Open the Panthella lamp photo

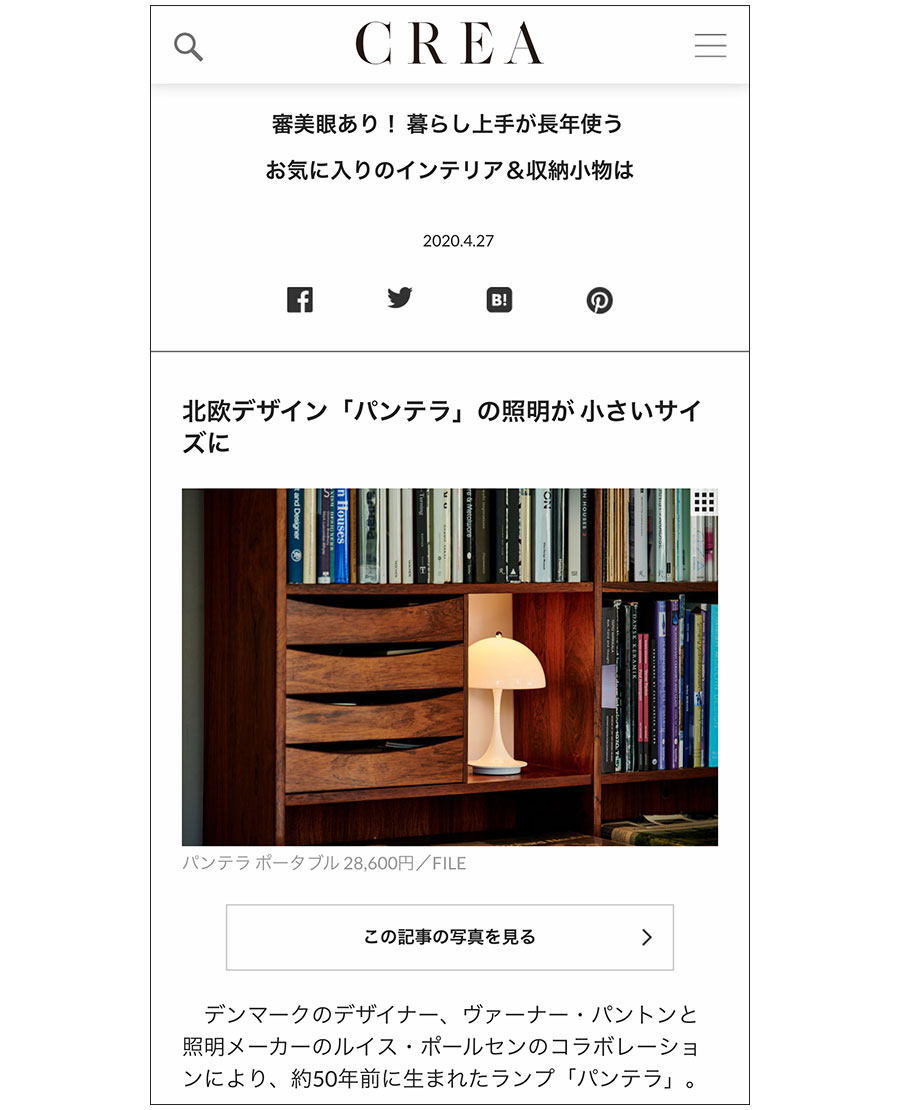coord(449,667)
